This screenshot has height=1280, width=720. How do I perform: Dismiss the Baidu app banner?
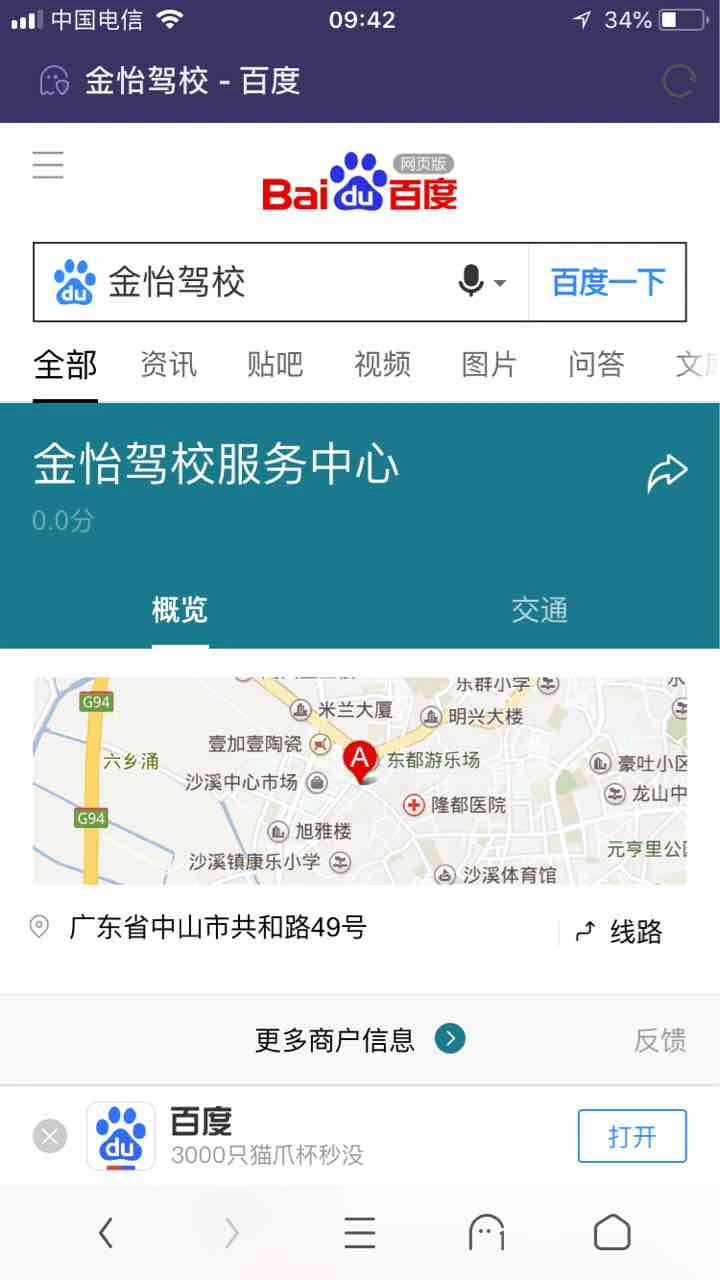tap(50, 1136)
